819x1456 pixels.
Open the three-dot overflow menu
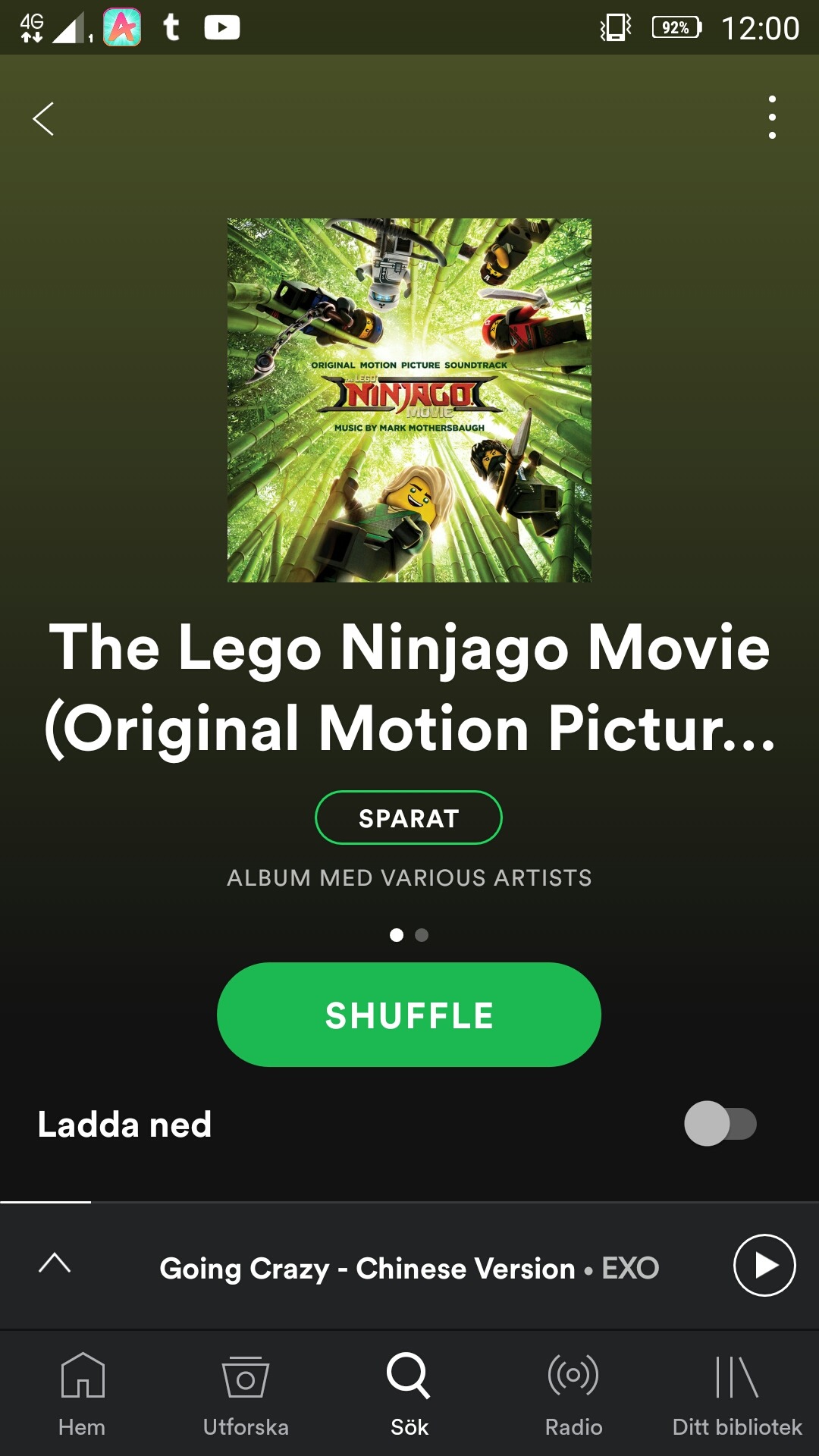pos(772,118)
